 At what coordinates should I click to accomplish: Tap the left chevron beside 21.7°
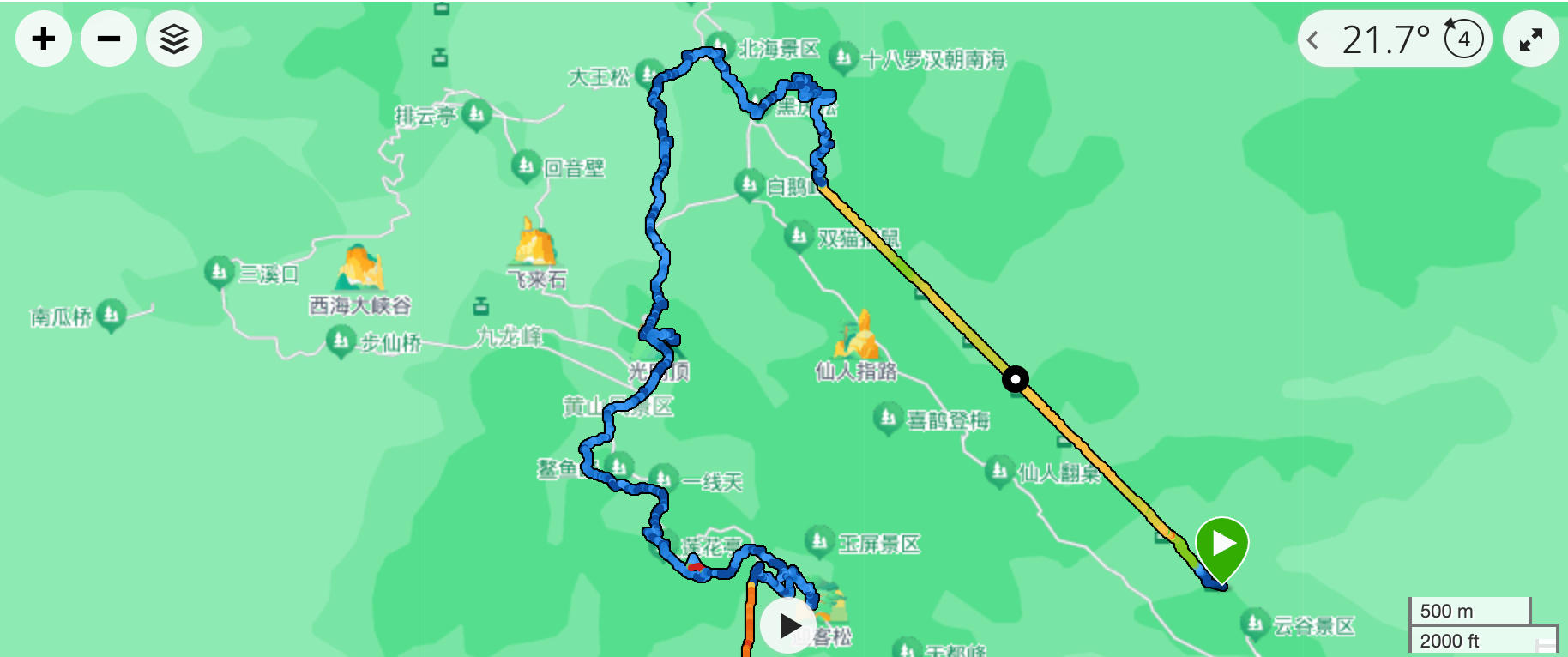(1312, 39)
